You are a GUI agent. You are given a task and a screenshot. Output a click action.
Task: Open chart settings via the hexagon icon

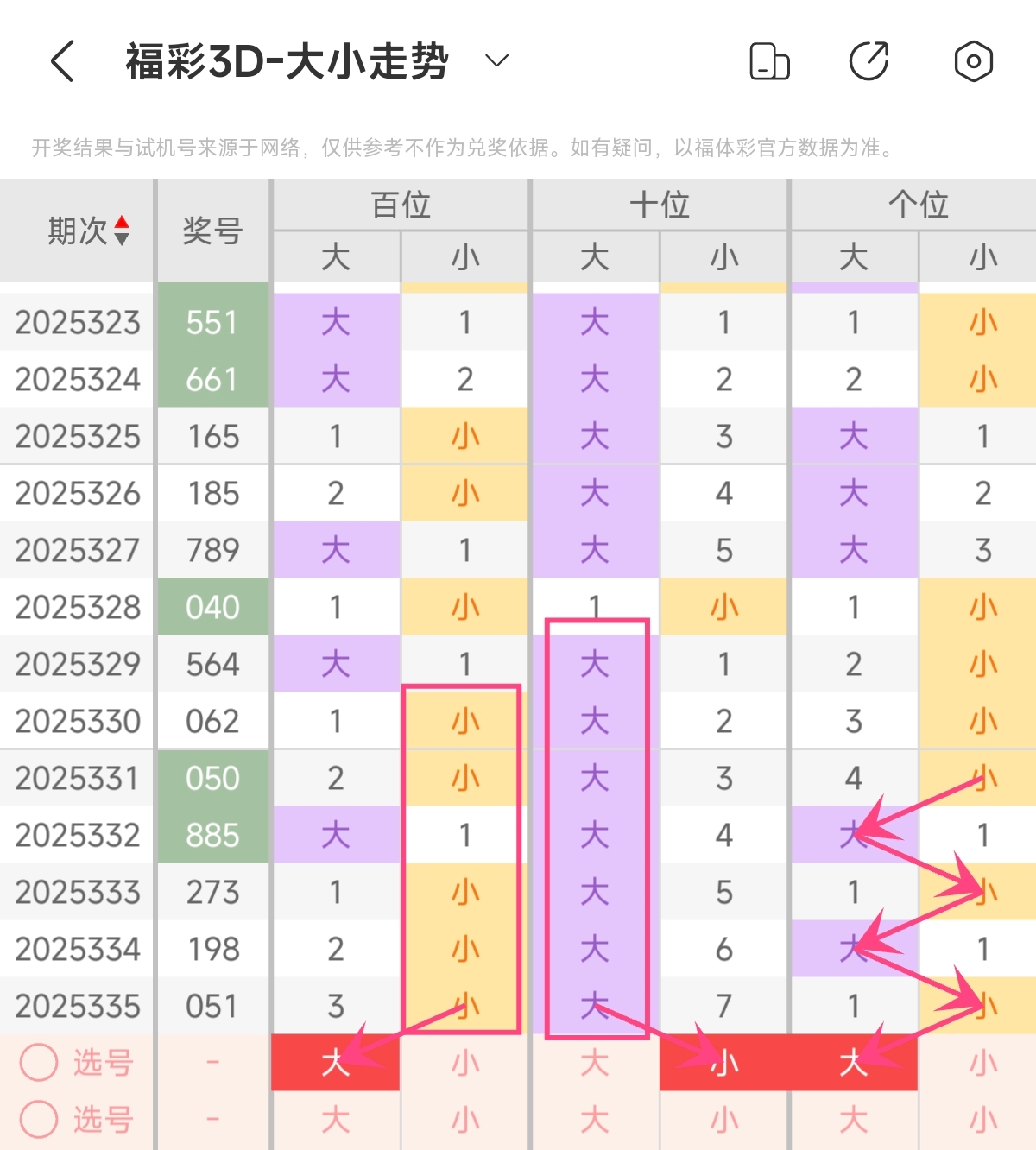[973, 61]
